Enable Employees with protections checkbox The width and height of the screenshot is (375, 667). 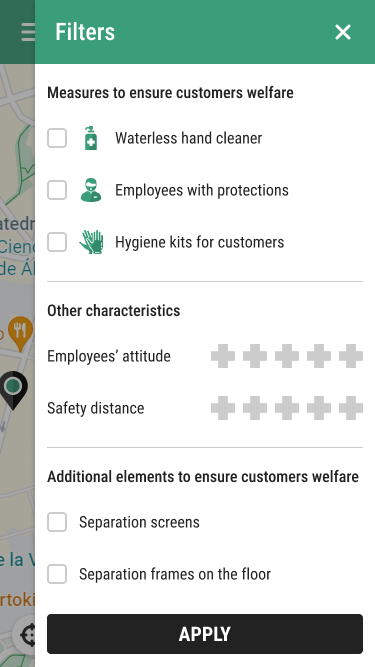[x=57, y=190]
